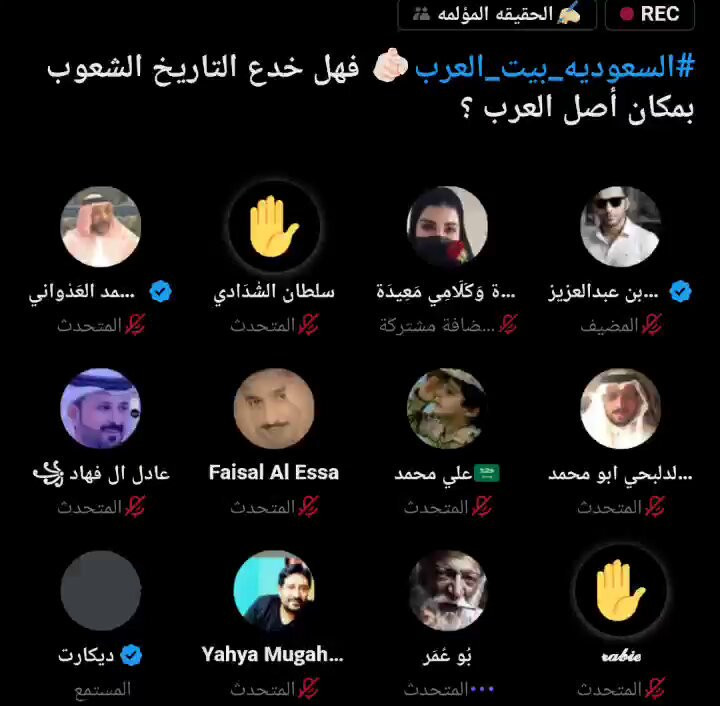720x706 pixels.
Task: Open the الحقيقه المؤلمه host chip
Action: pyautogui.click(x=497, y=14)
